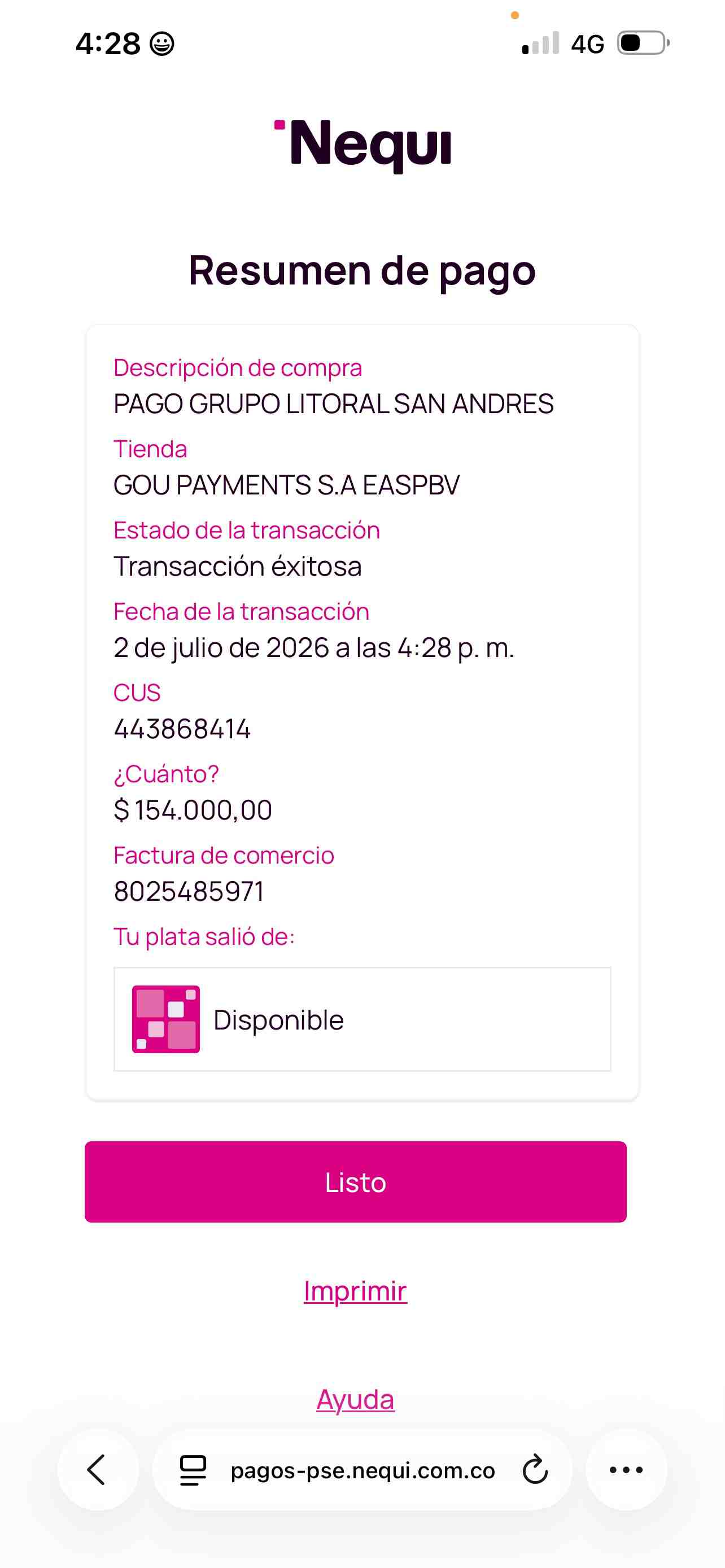This screenshot has height=1568, width=725.
Task: Open the browser's three-dot menu
Action: click(626, 1469)
